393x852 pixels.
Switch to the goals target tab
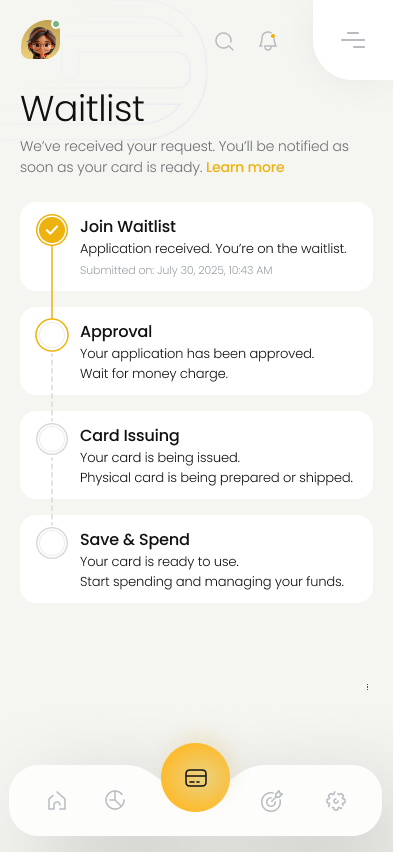coord(271,801)
